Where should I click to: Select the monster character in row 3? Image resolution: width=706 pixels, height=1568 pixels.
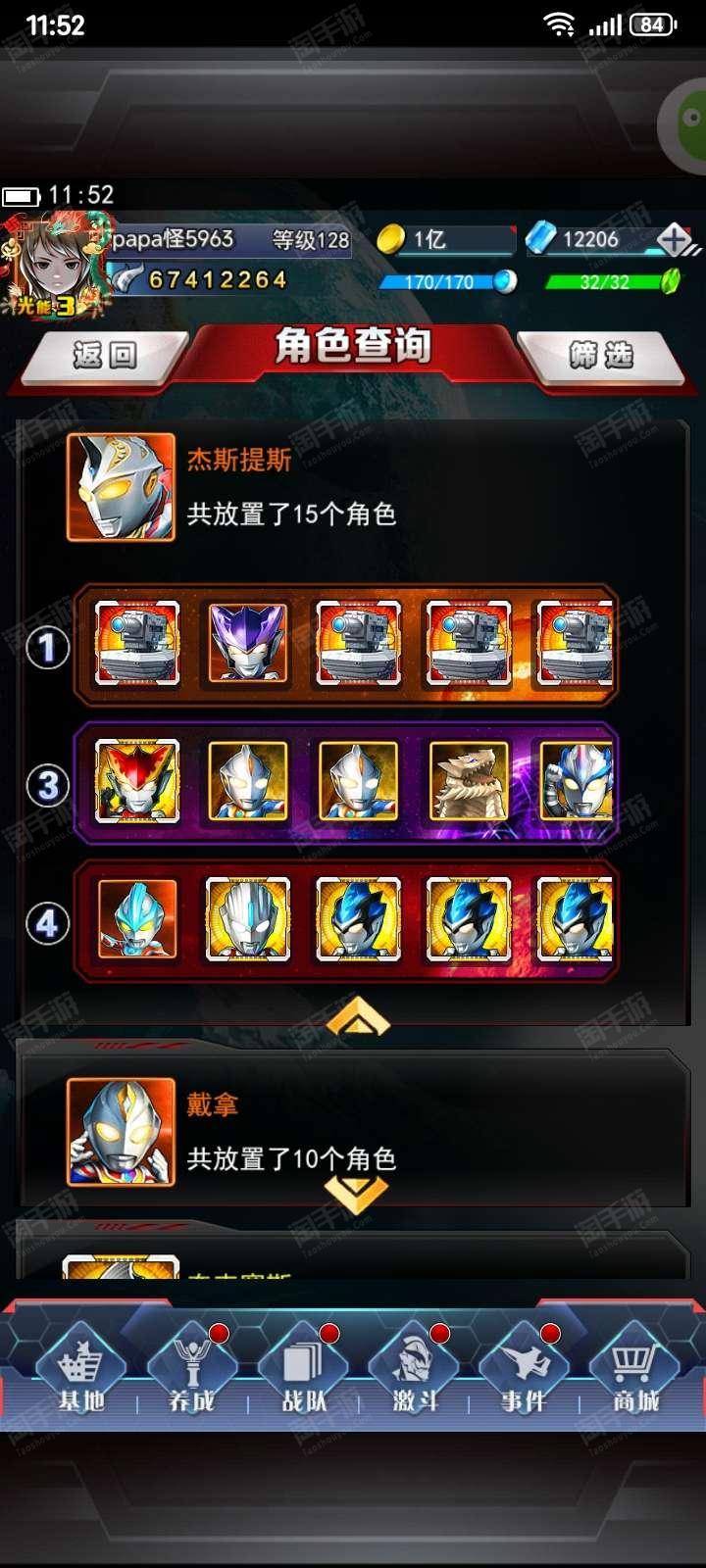click(x=469, y=781)
